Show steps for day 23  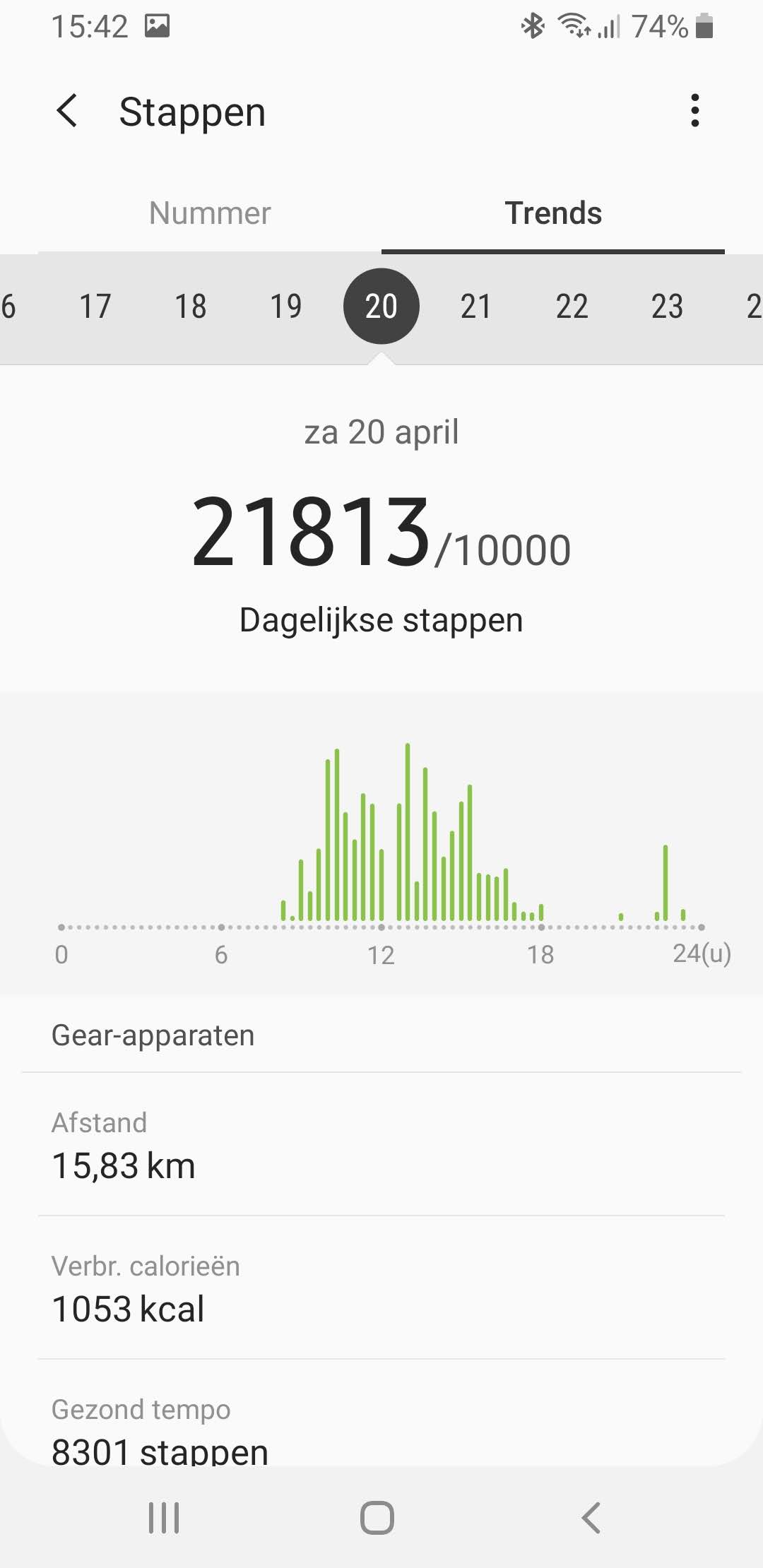(x=667, y=307)
